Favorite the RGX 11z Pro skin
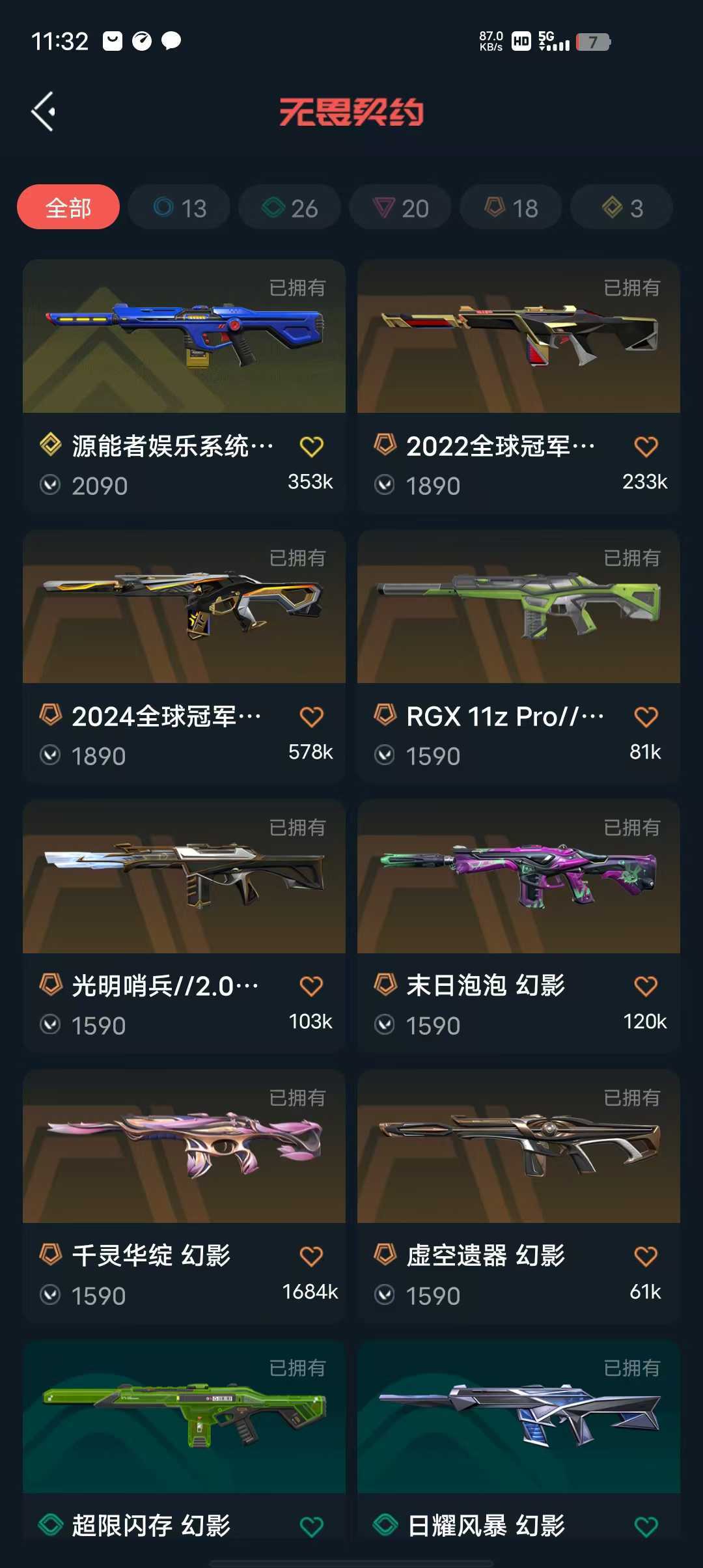This screenshot has height=1568, width=703. click(646, 717)
